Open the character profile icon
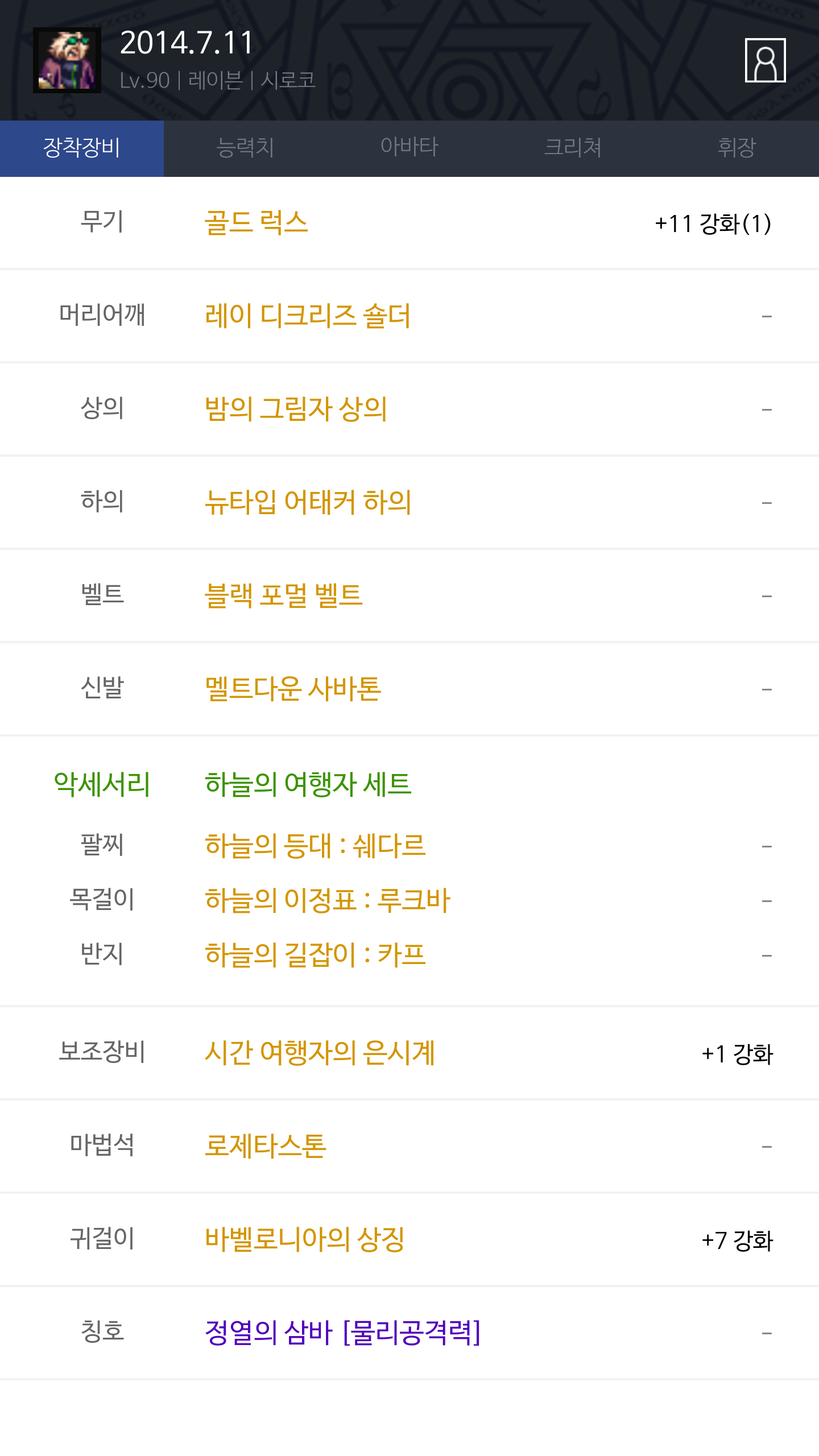 (x=765, y=60)
